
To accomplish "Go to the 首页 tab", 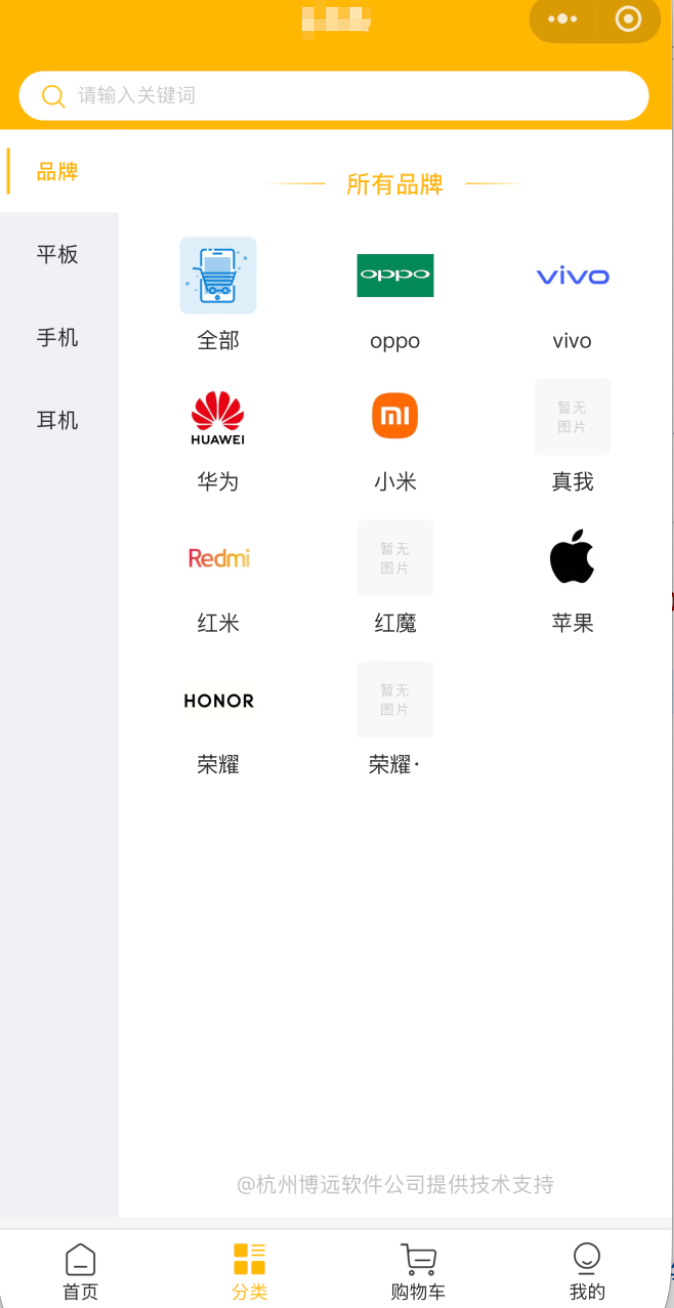I will [81, 1271].
